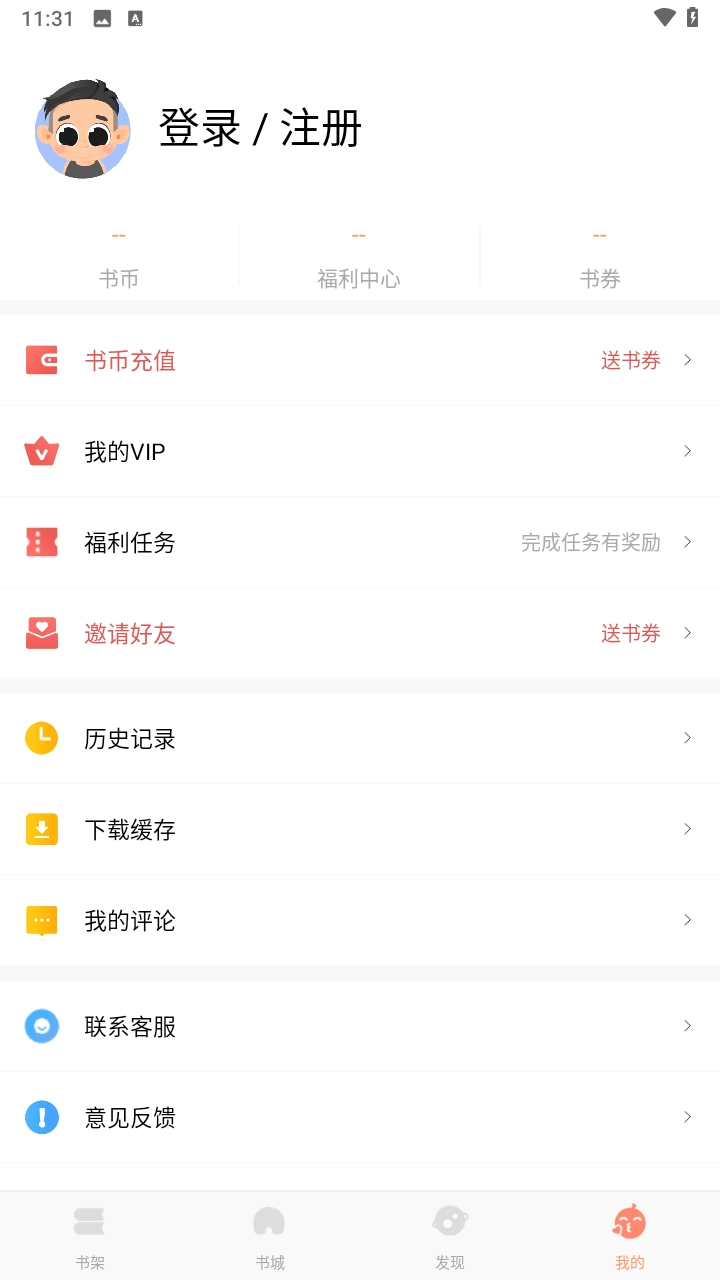720x1280 pixels.
Task: Open 福利中心 welfare center
Action: point(359,258)
